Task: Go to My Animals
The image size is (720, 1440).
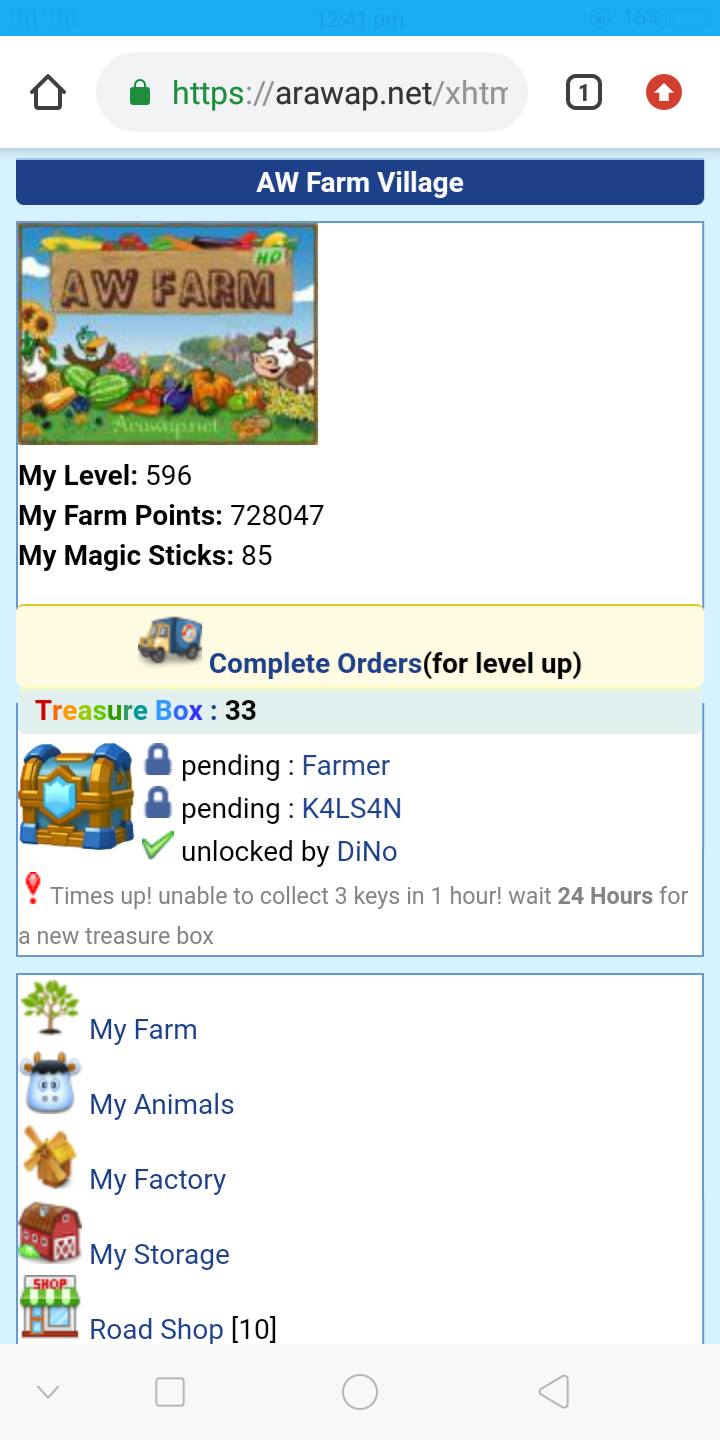Action: 161,1105
